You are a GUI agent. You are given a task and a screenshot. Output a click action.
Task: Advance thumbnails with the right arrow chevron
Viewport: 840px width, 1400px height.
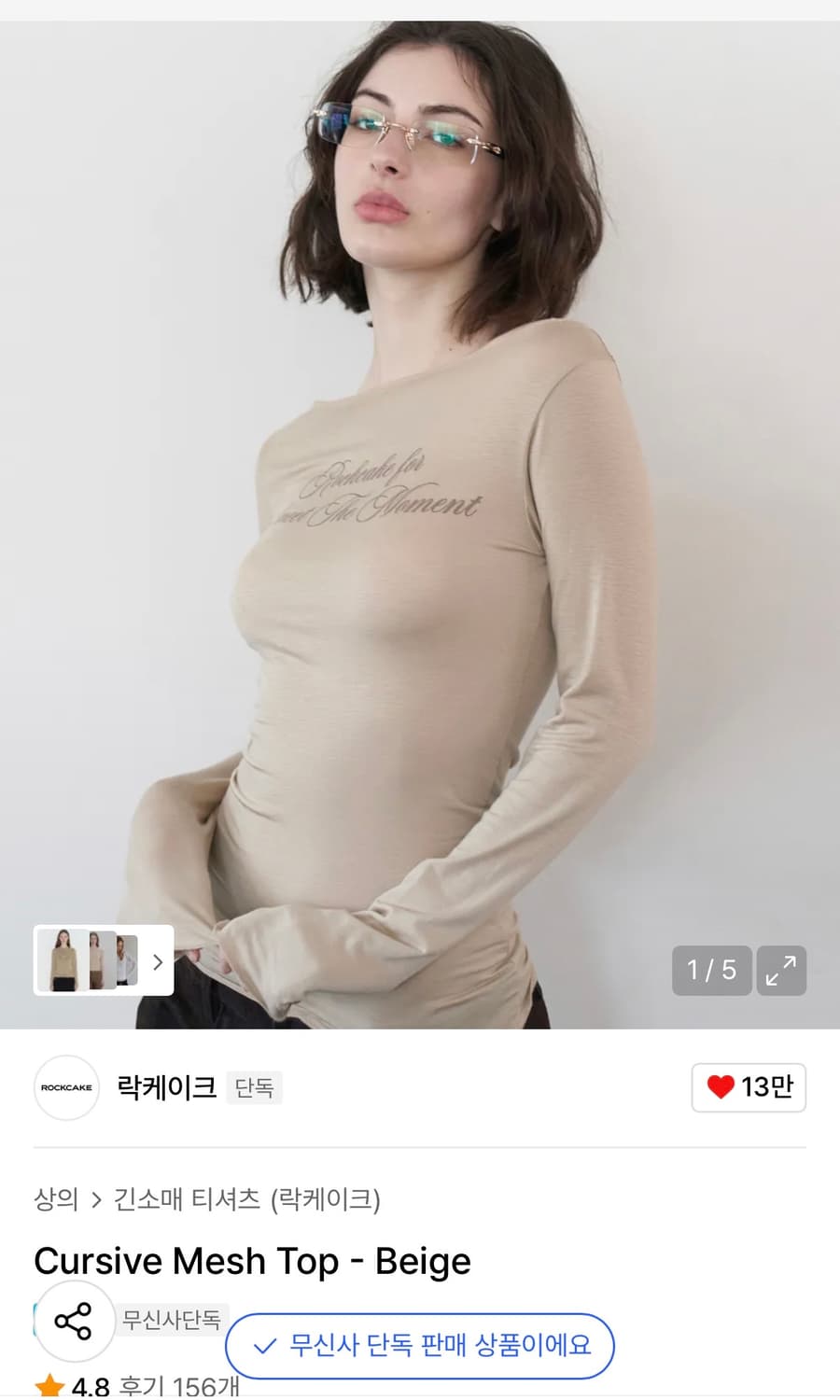[157, 961]
